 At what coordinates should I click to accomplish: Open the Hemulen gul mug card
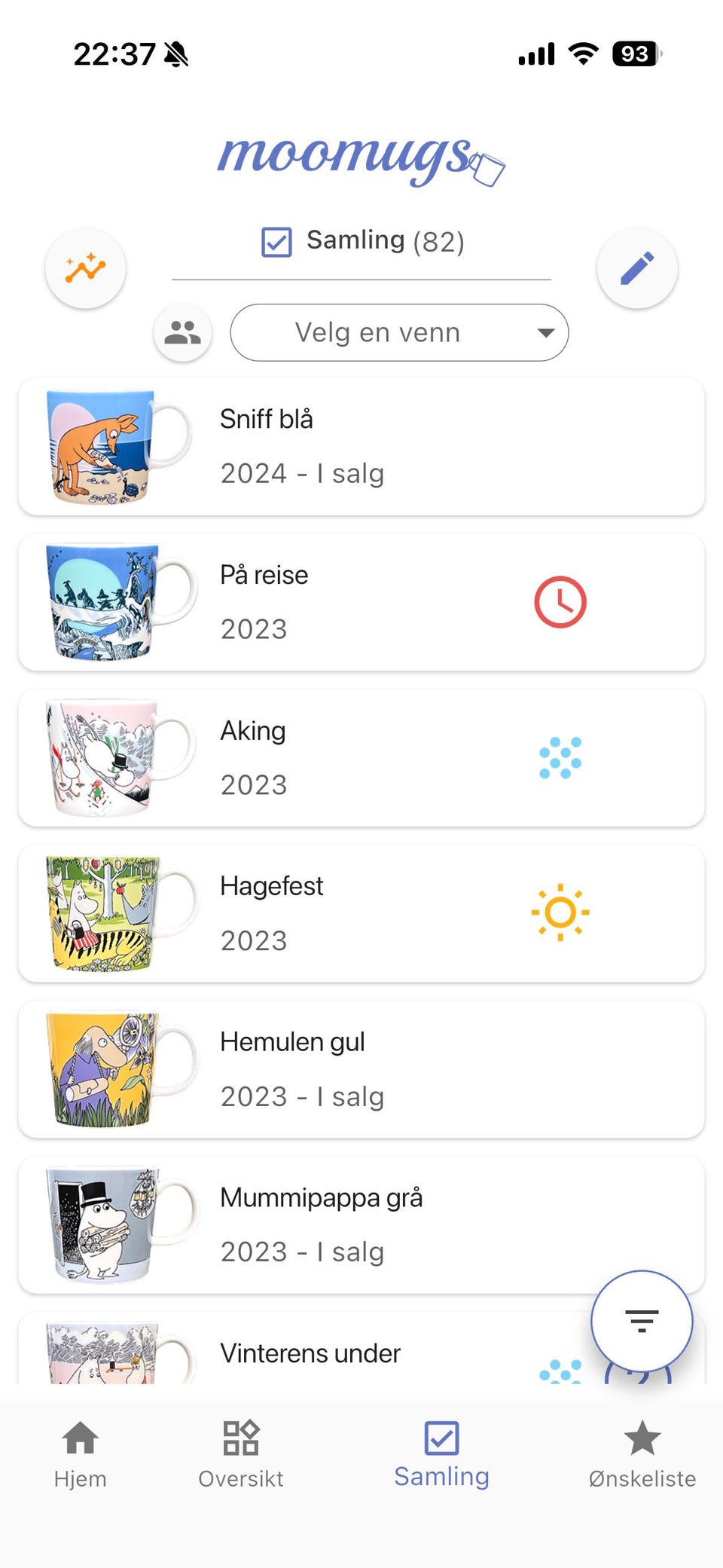[x=361, y=1069]
